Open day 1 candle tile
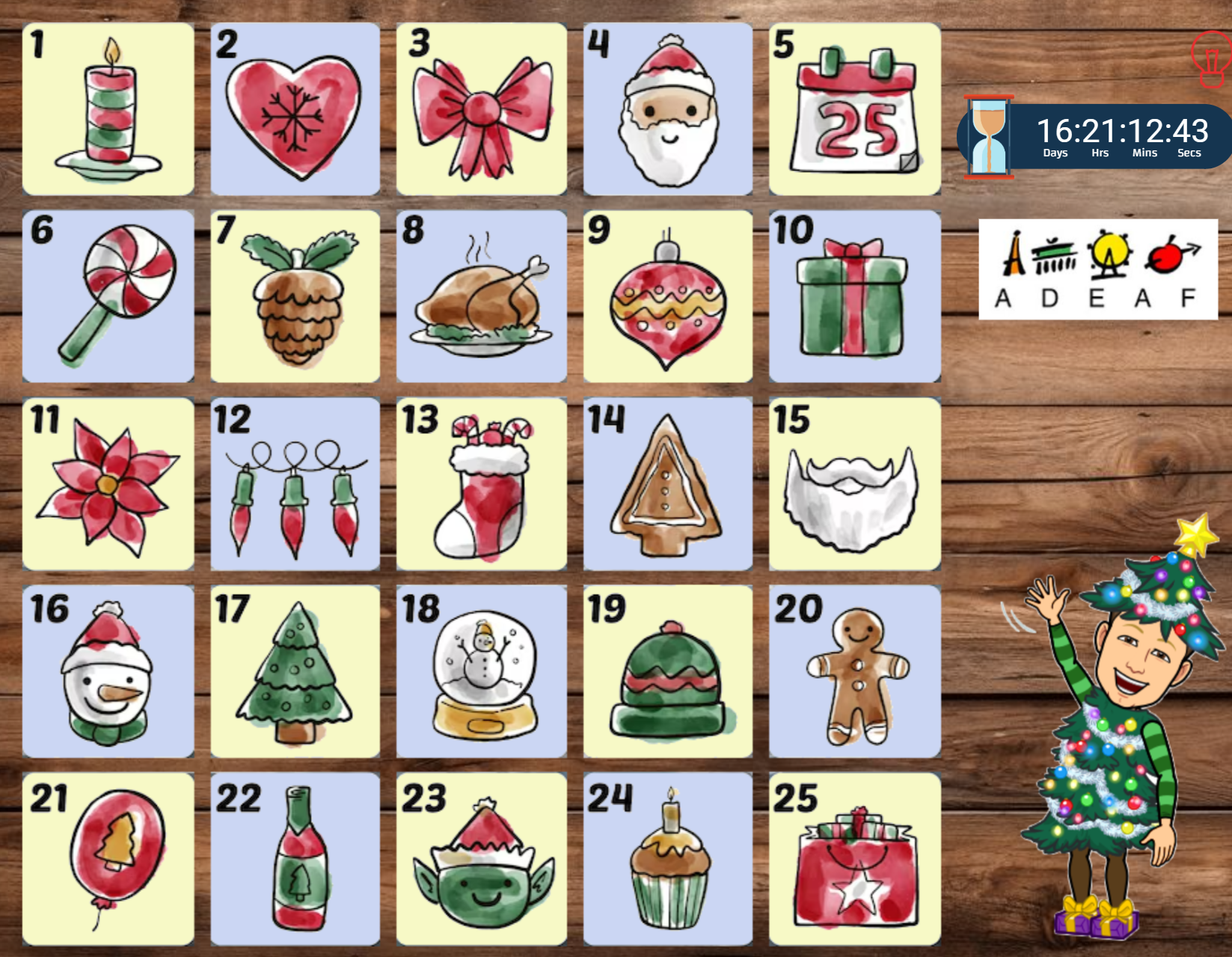The height and width of the screenshot is (957, 1232). [108, 109]
